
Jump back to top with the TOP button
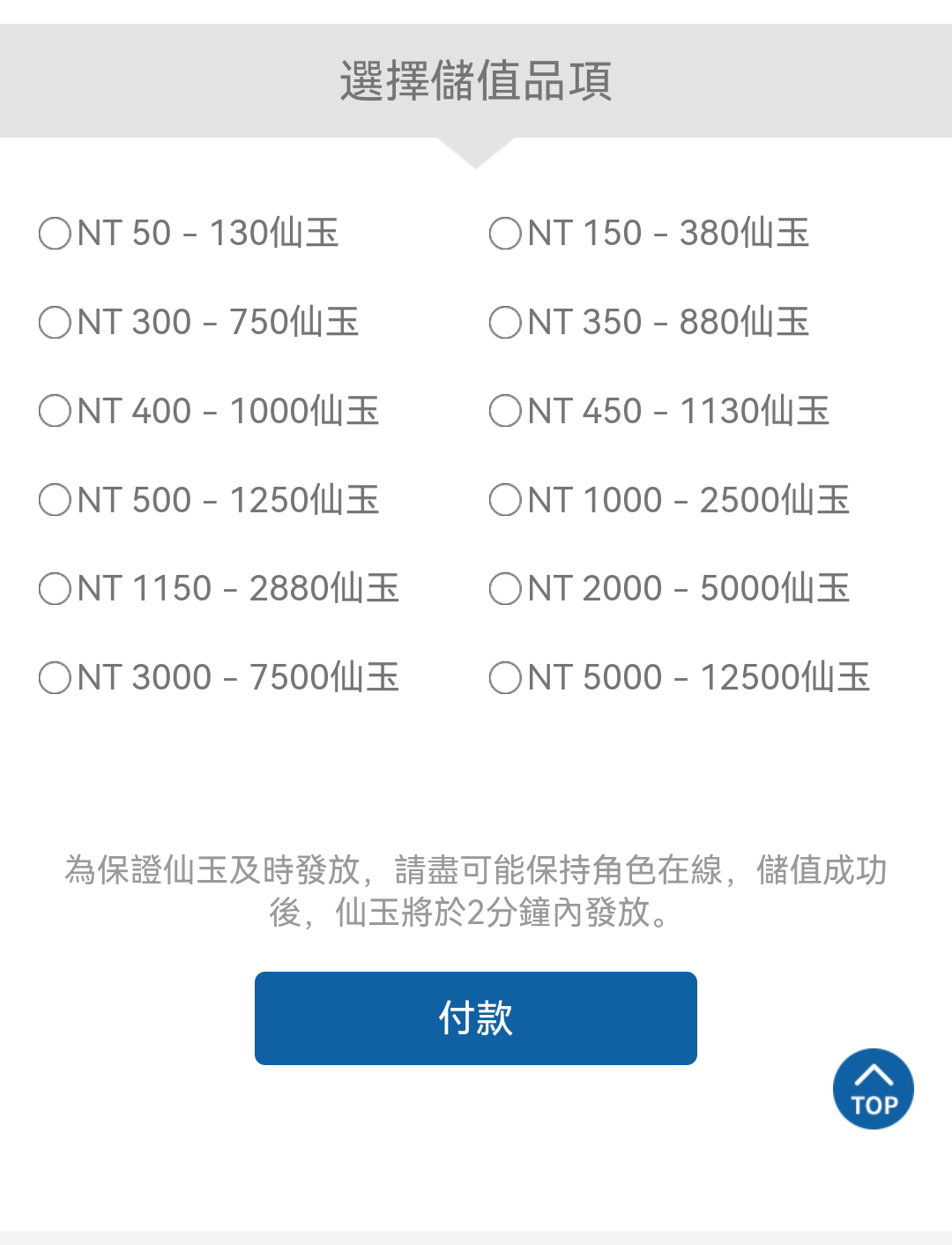click(873, 1089)
